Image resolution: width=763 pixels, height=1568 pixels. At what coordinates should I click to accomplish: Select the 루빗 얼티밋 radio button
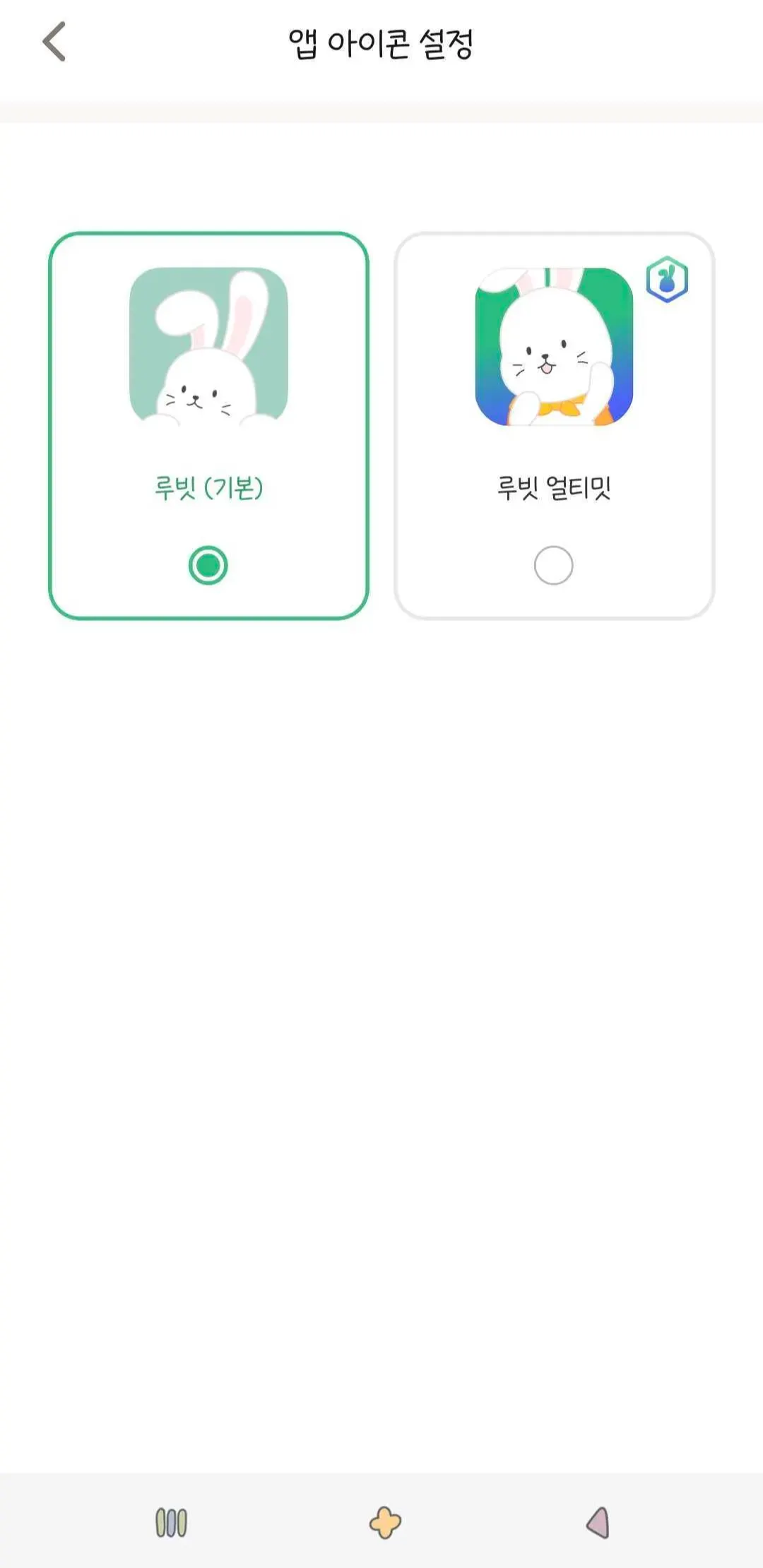coord(553,565)
